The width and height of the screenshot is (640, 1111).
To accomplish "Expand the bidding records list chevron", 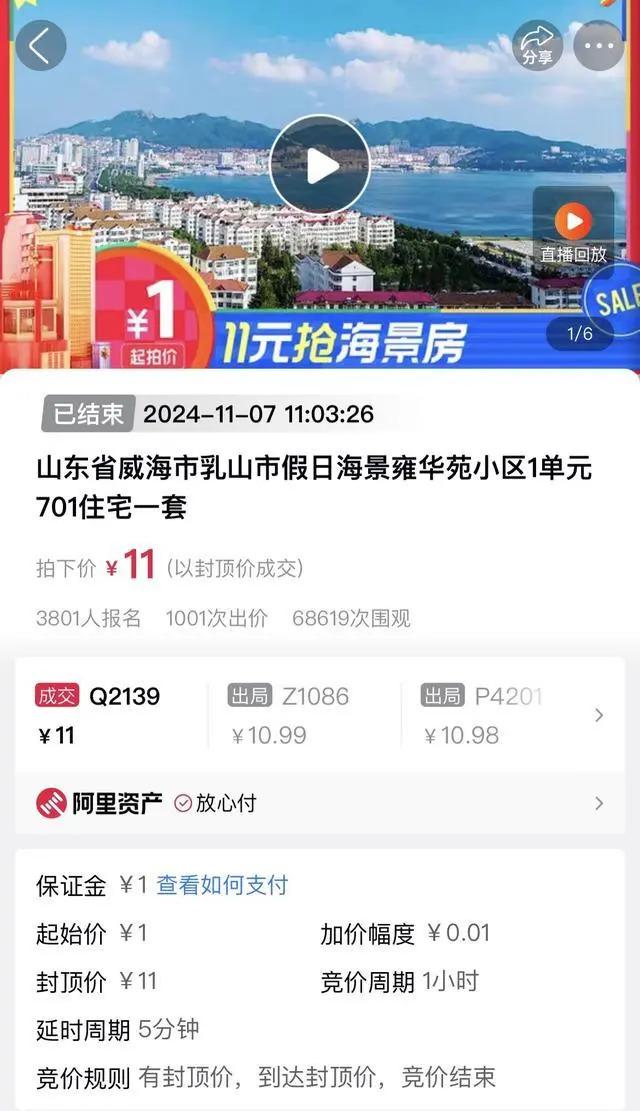I will [599, 715].
